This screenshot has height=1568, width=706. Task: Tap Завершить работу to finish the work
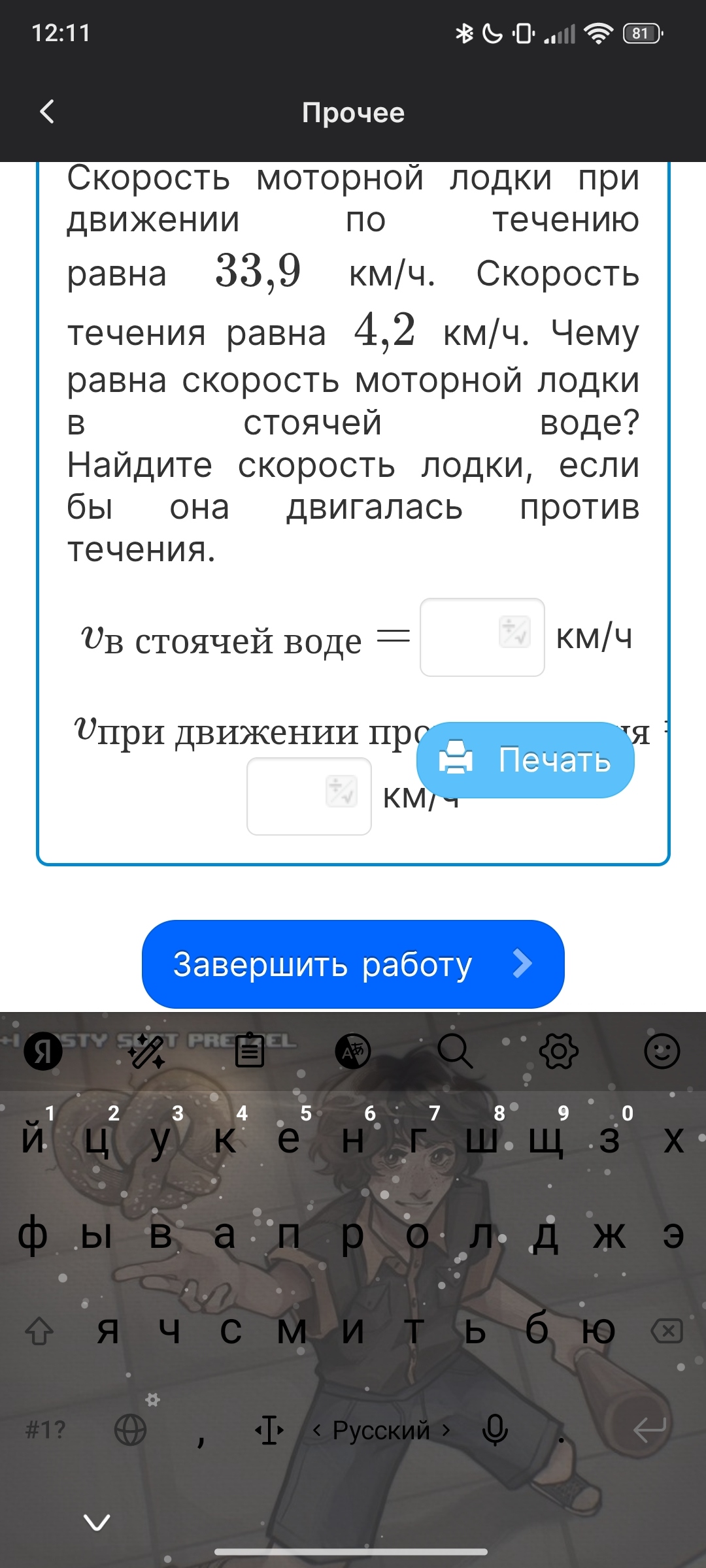pos(353,964)
